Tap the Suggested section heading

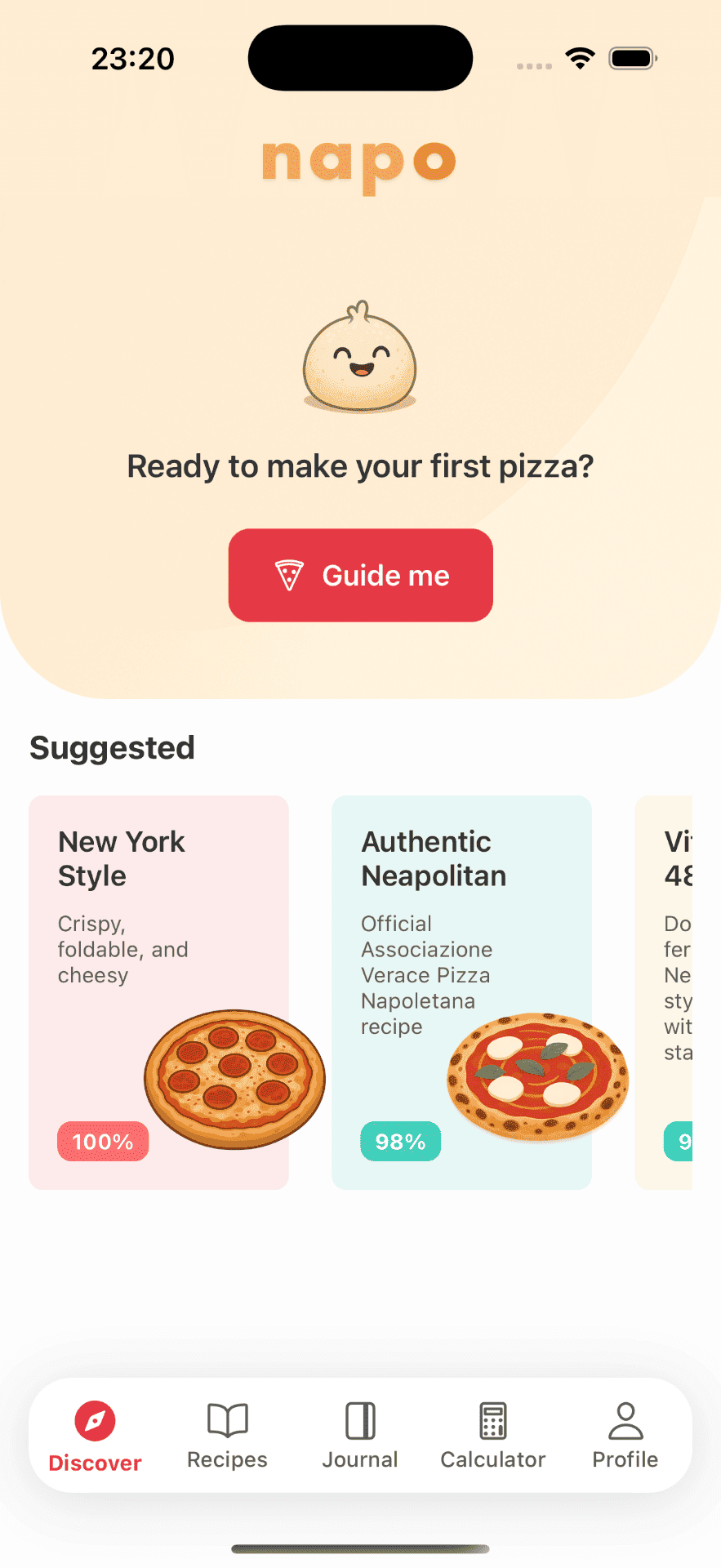click(x=112, y=746)
